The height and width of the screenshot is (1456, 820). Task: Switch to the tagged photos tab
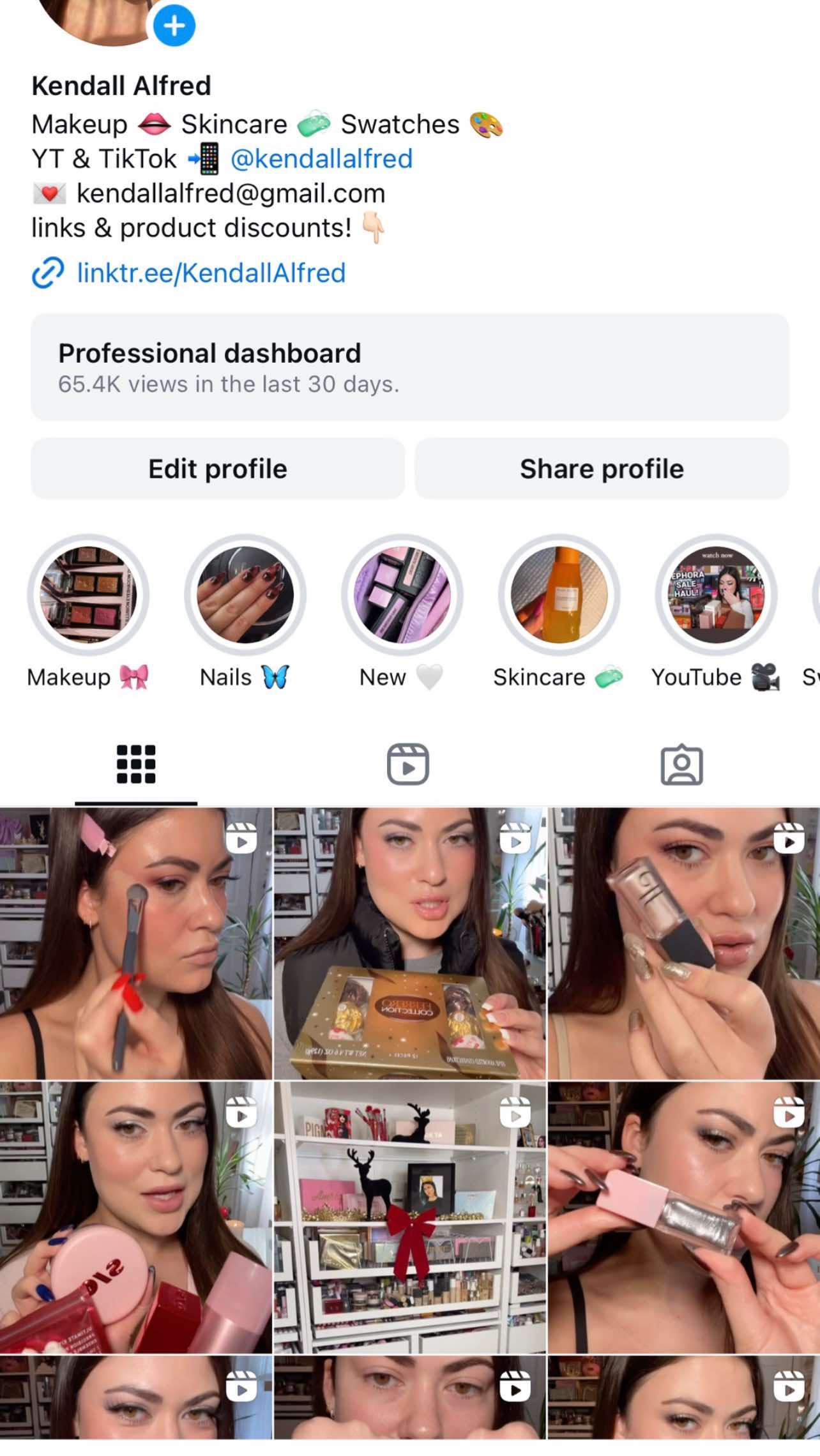(x=681, y=764)
